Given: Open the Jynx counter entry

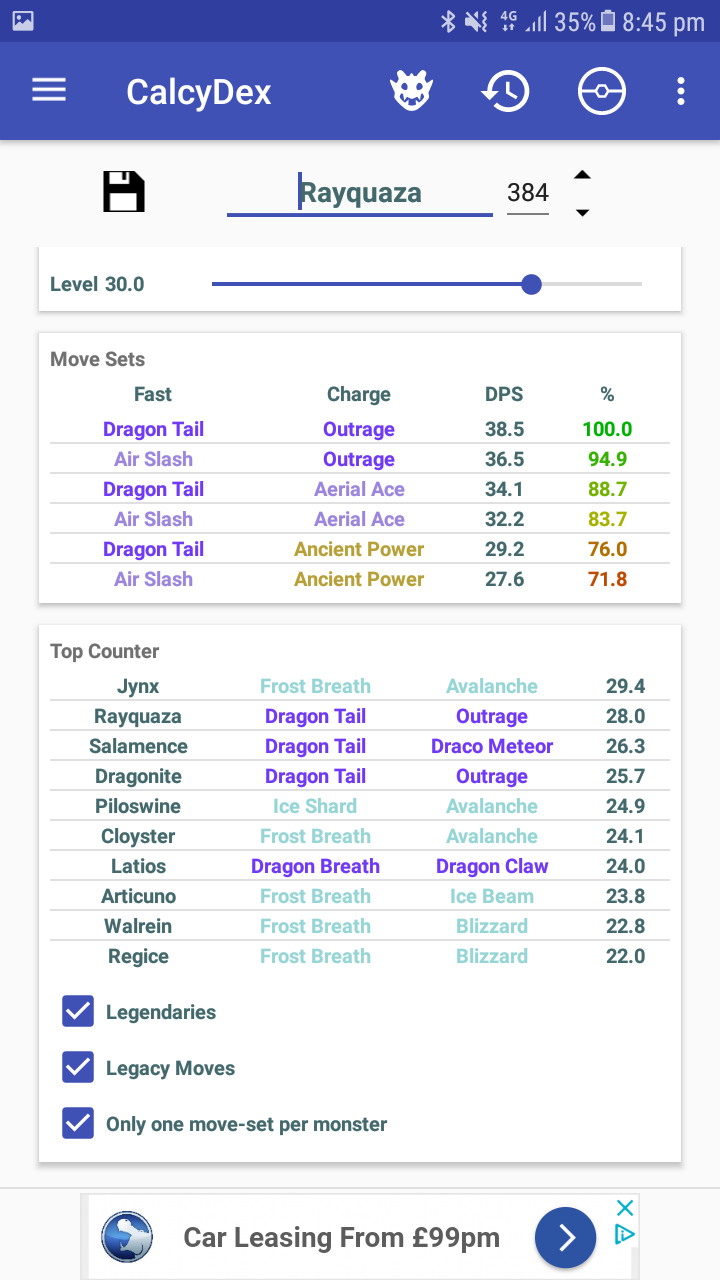Looking at the screenshot, I should [360, 686].
